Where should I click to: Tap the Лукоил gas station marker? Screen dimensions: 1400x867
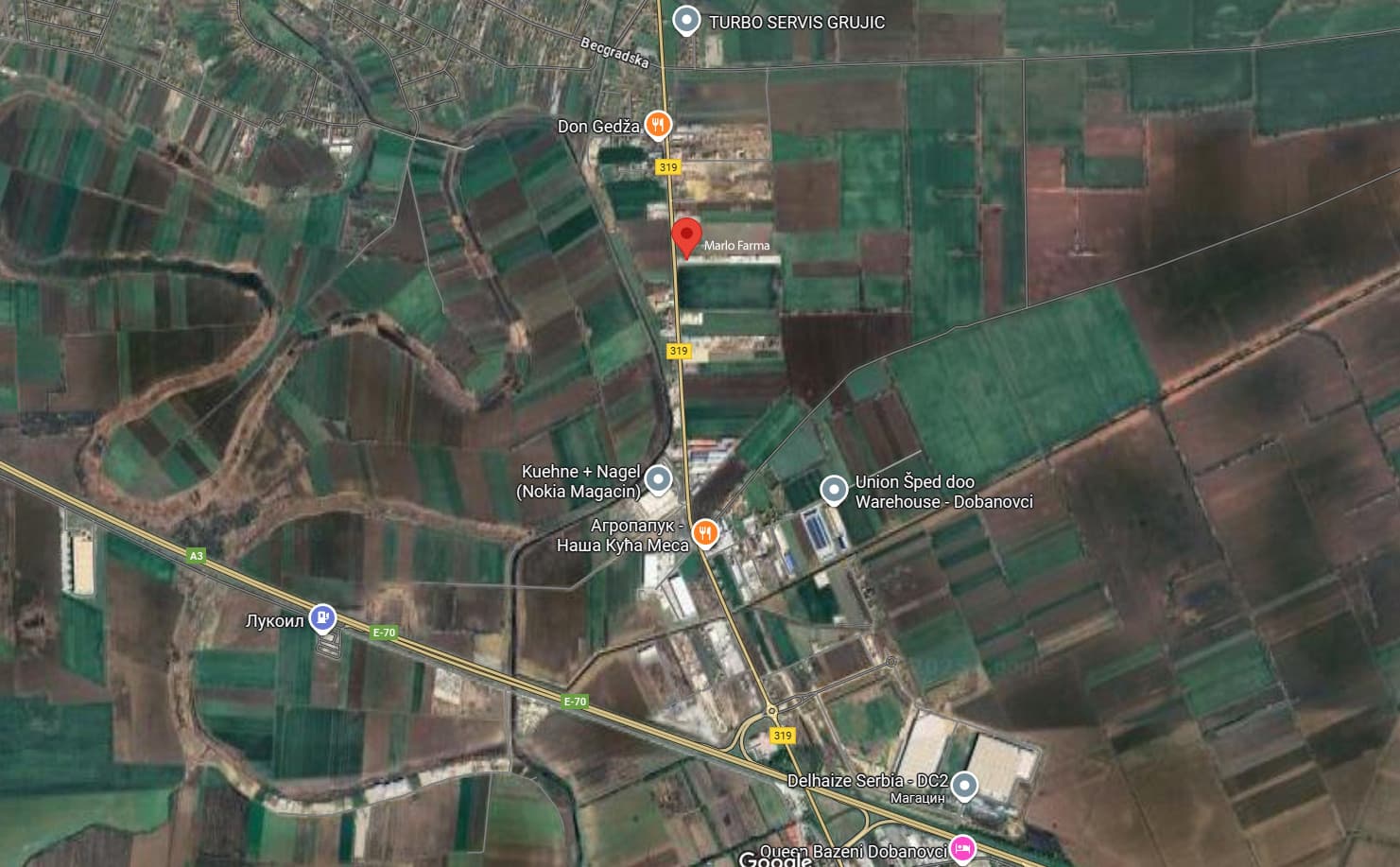pos(323,618)
